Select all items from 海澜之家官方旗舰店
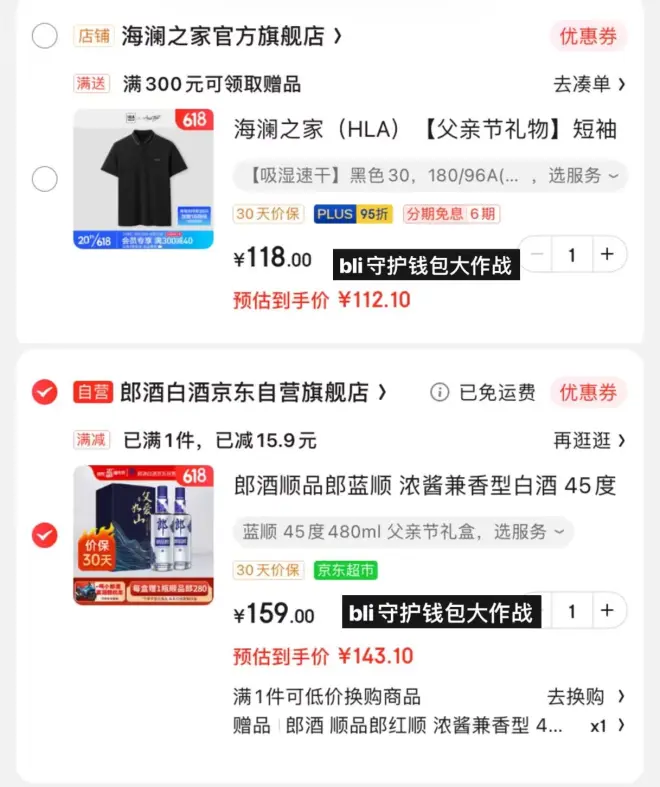This screenshot has height=787, width=660. tap(45, 37)
